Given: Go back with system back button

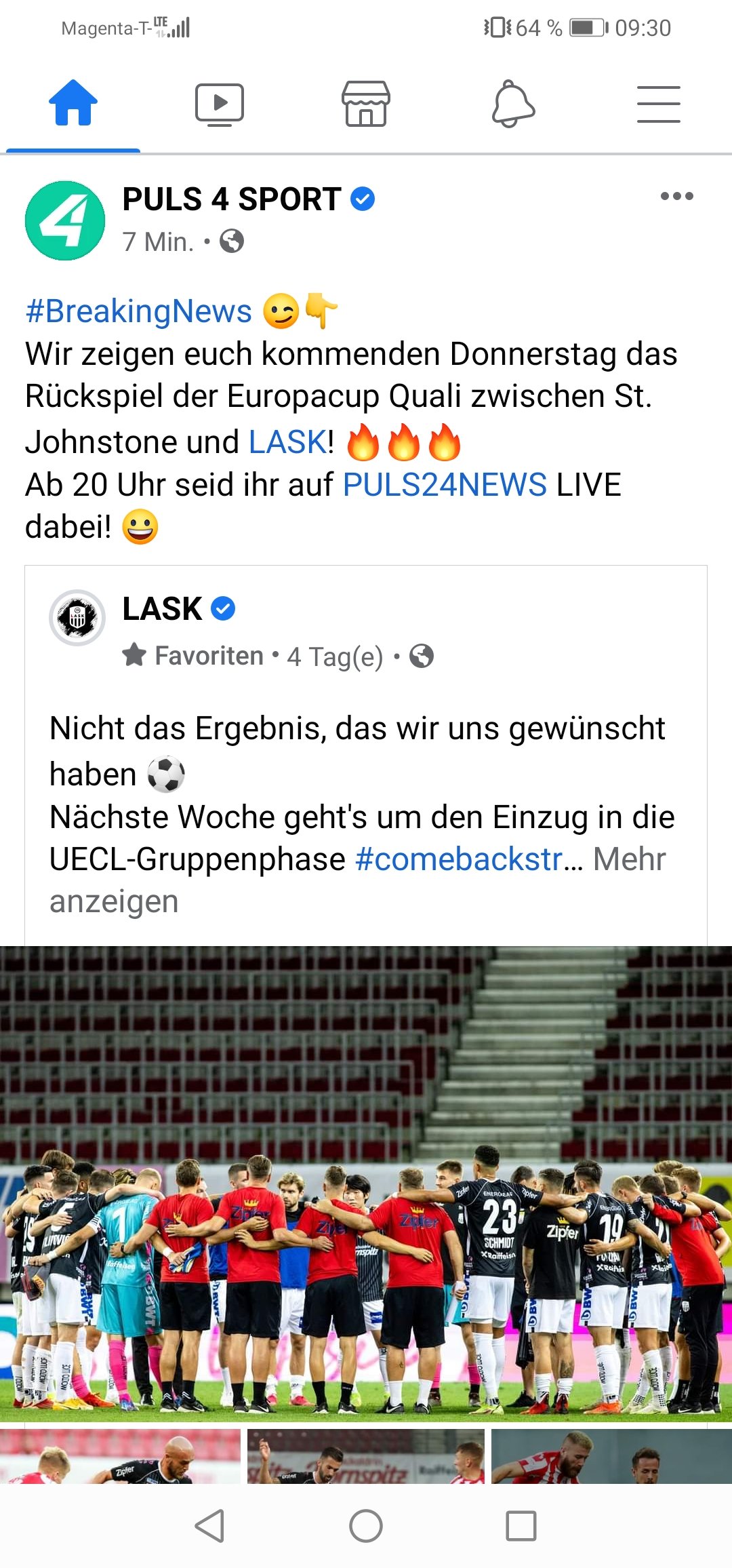Looking at the screenshot, I should coord(209,1526).
